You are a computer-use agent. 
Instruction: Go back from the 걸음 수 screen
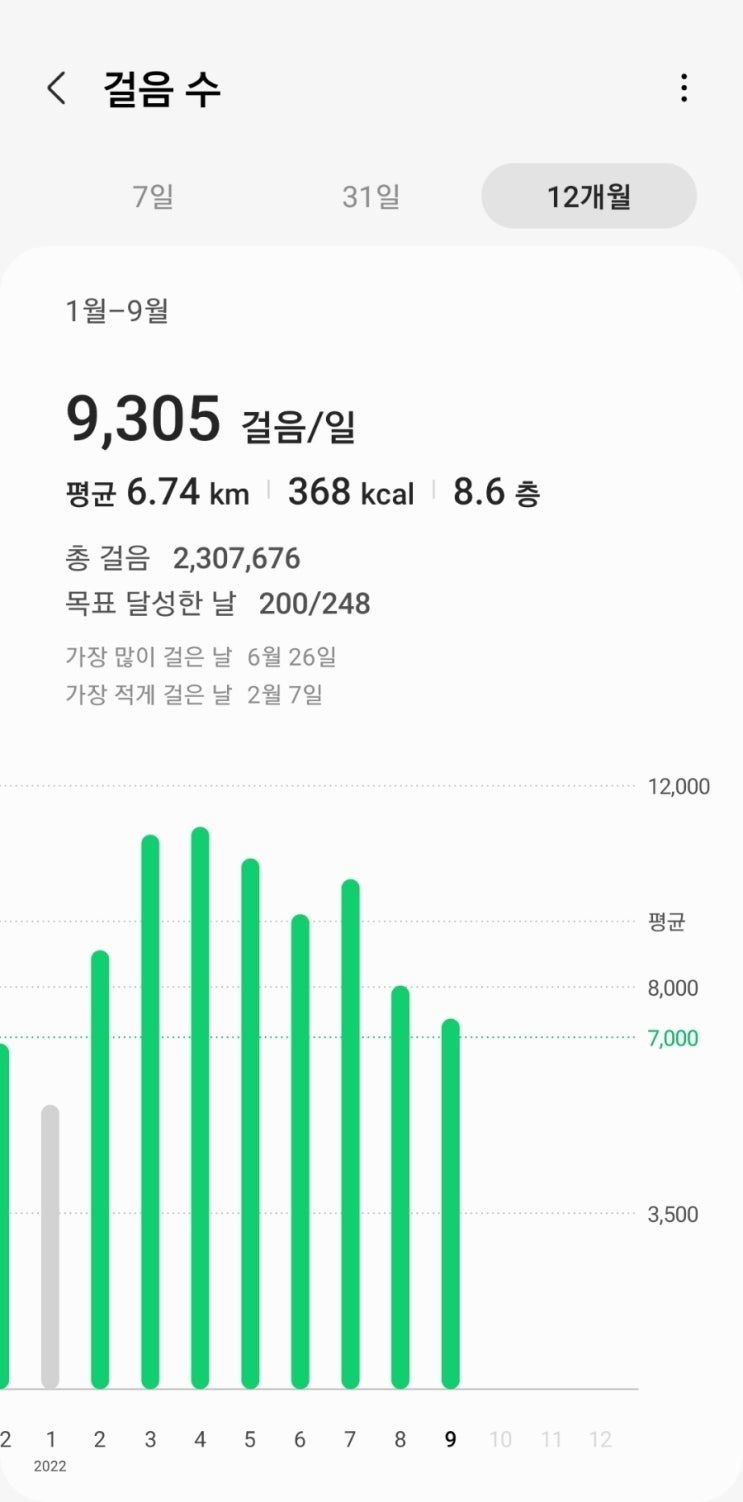57,89
